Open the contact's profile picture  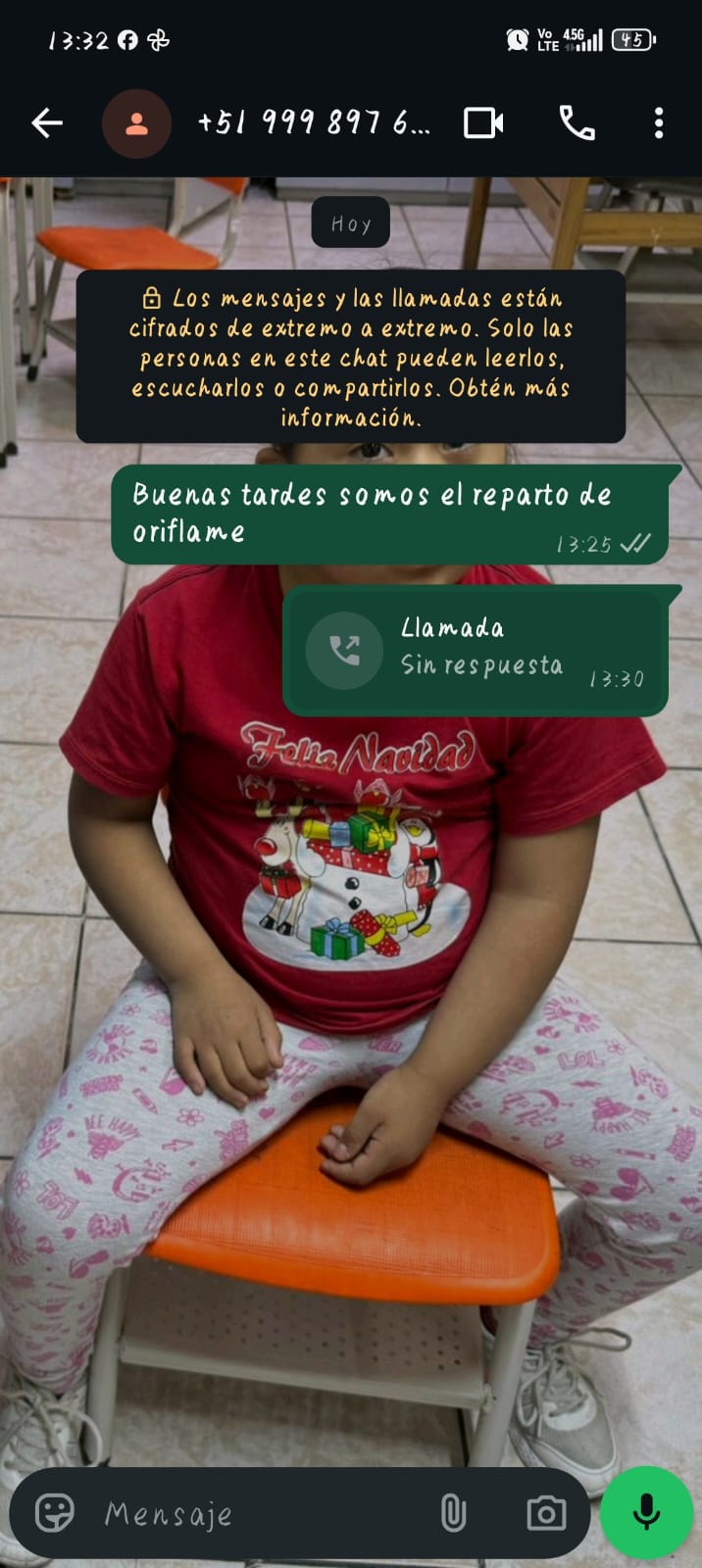[136, 123]
